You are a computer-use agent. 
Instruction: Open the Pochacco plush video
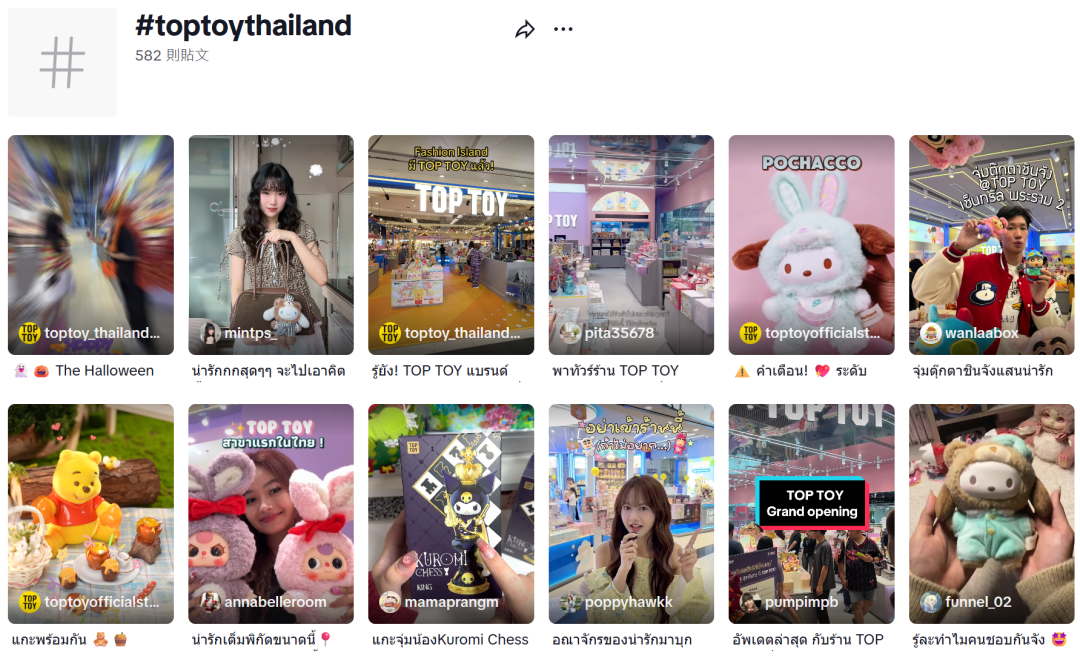point(811,244)
